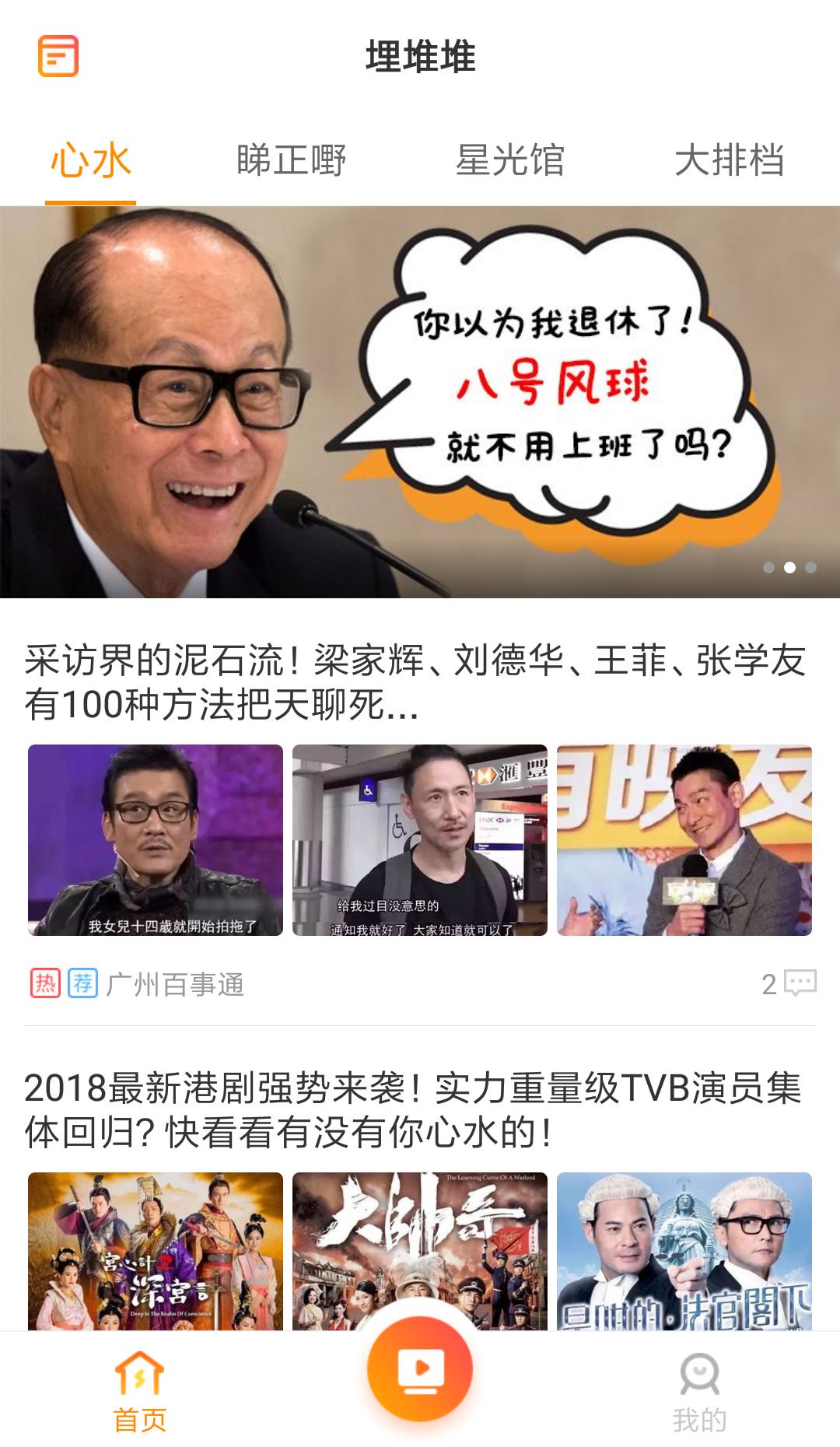Image resolution: width=840 pixels, height=1447 pixels.
Task: Switch to the 大排档 tab
Action: point(733,158)
